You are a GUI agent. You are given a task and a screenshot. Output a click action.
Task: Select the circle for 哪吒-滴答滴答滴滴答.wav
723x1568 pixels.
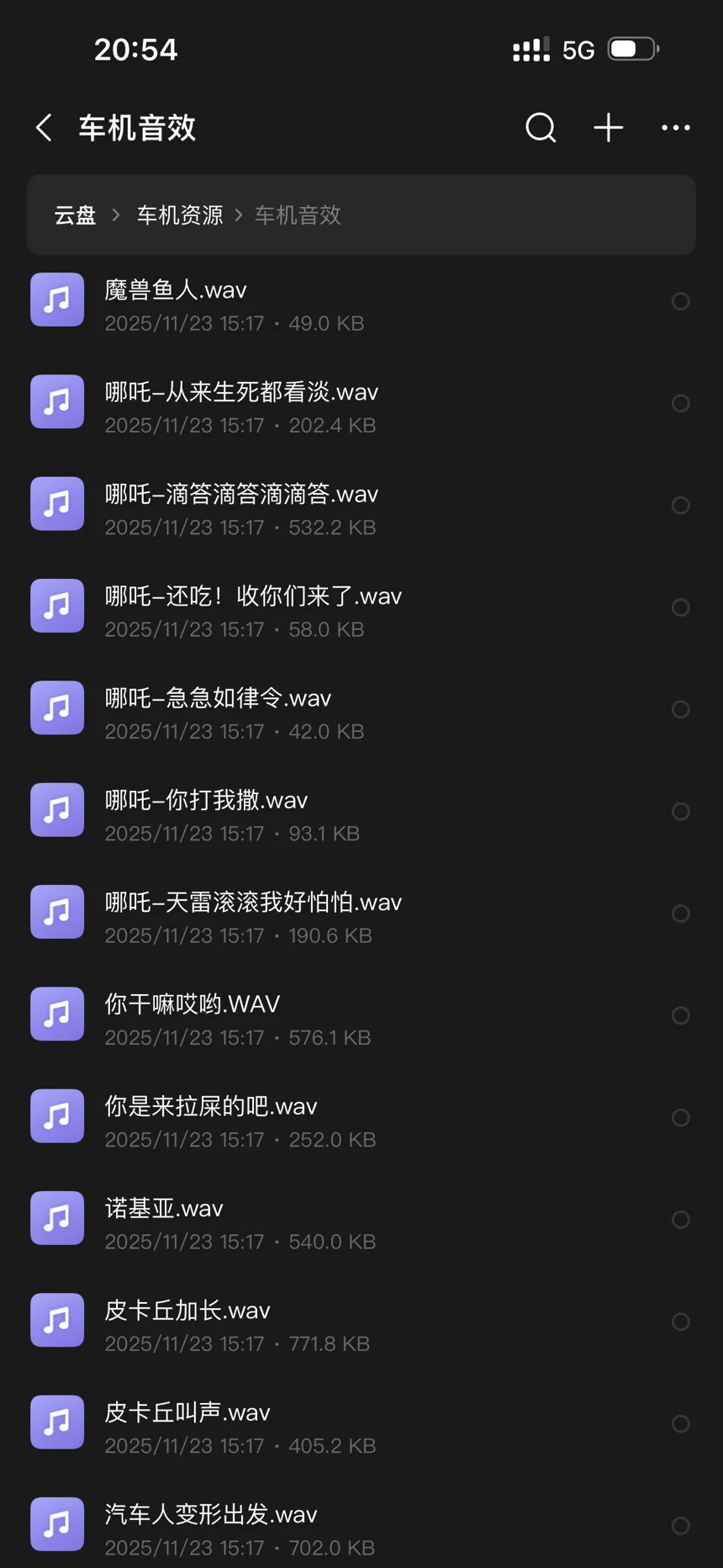pos(681,505)
